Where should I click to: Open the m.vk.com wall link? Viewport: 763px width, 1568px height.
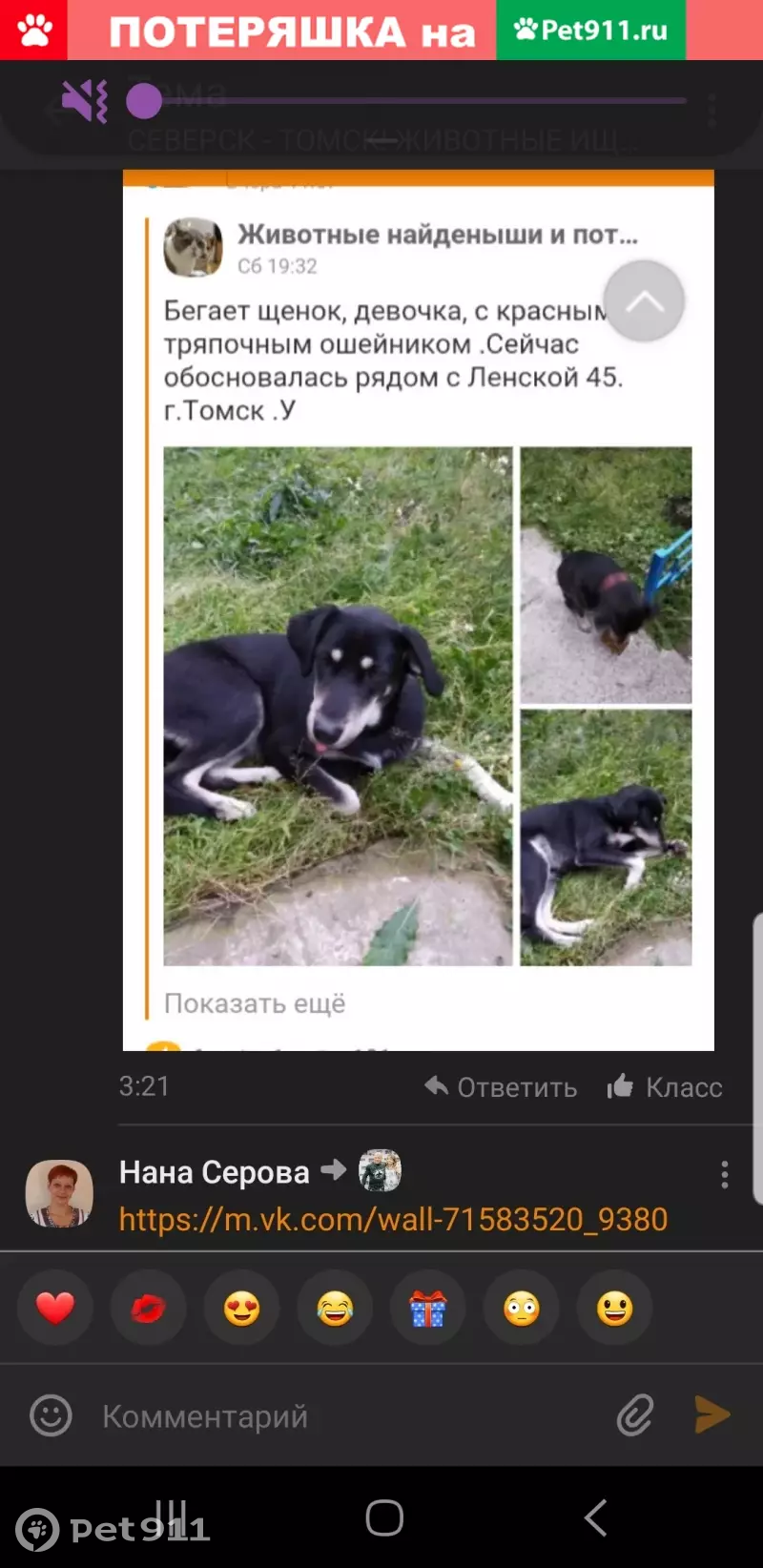[x=393, y=1219]
